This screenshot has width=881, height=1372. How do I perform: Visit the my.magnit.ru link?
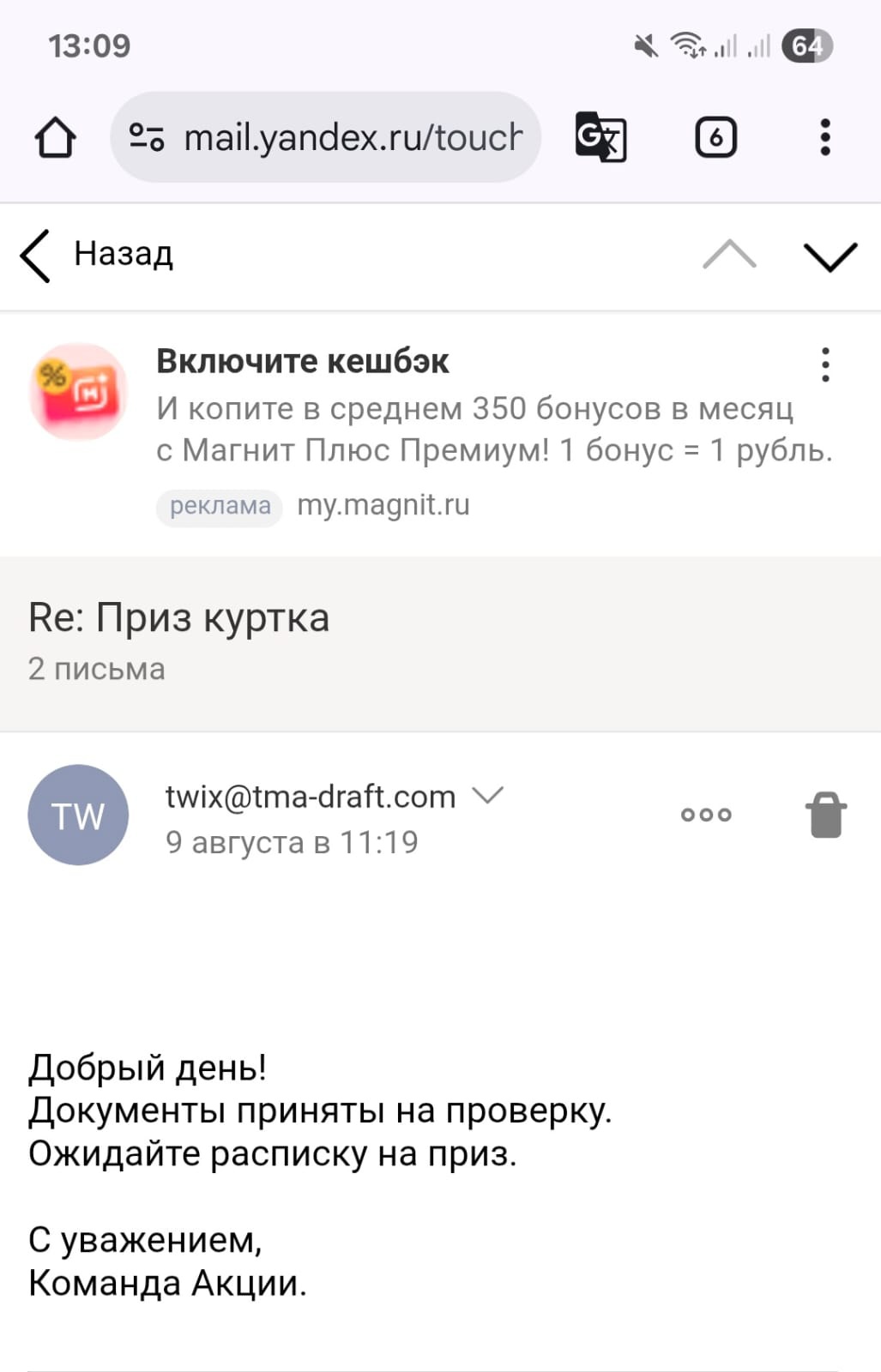[383, 505]
